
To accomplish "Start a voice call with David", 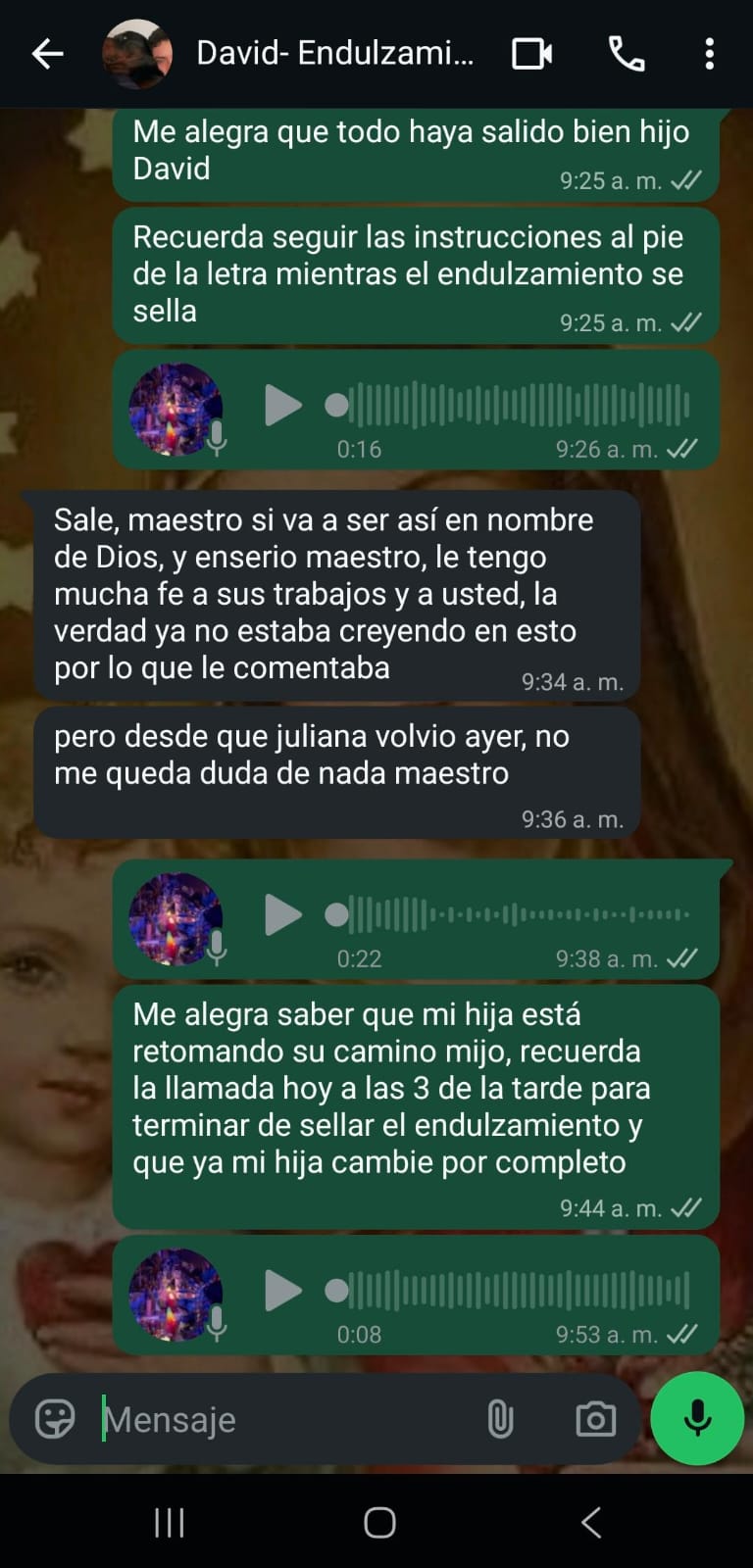I will (x=627, y=54).
